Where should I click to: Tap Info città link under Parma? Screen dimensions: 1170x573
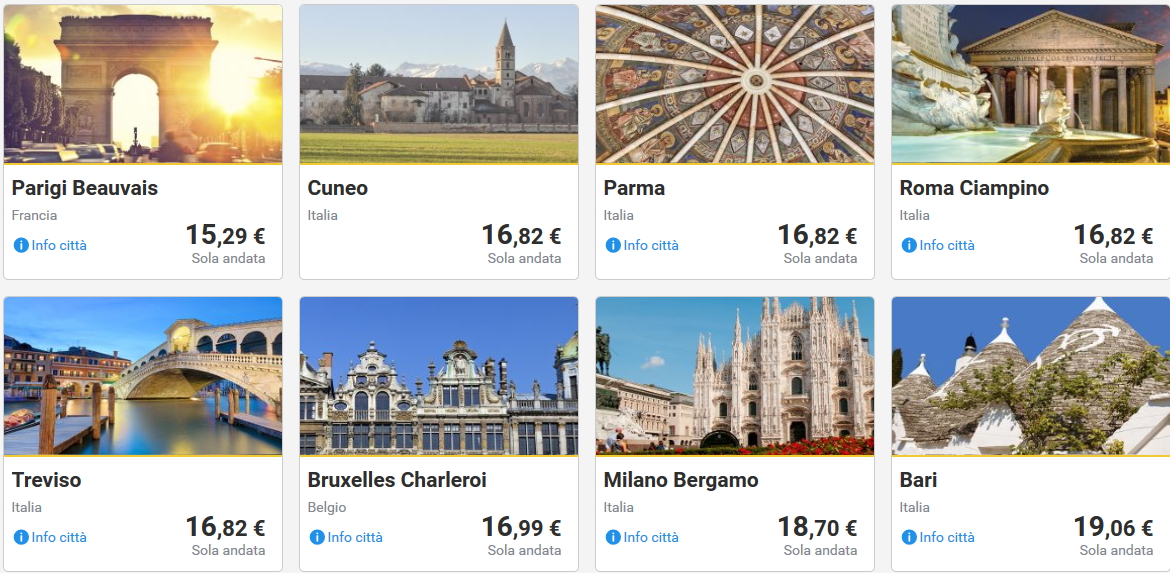pos(643,245)
